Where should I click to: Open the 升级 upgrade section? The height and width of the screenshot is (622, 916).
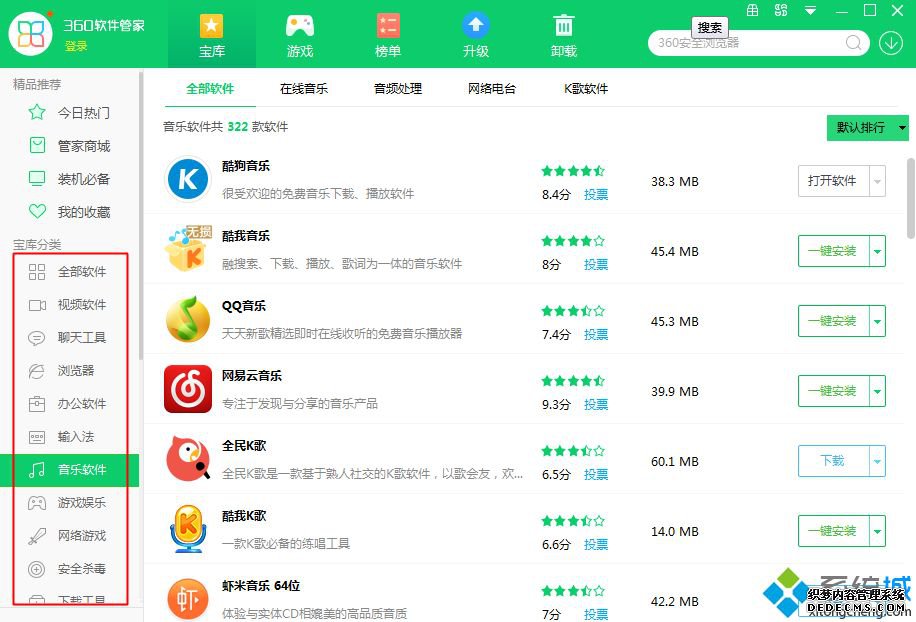coord(476,35)
